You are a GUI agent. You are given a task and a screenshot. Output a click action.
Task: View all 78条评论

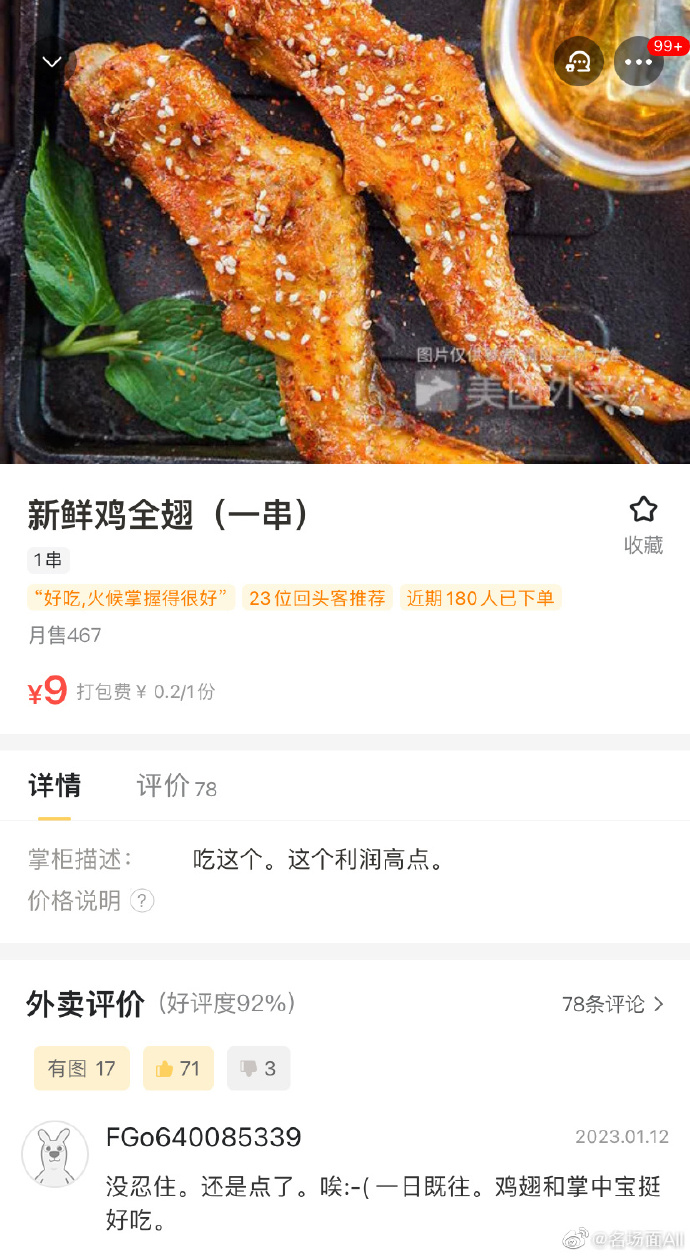point(613,1004)
